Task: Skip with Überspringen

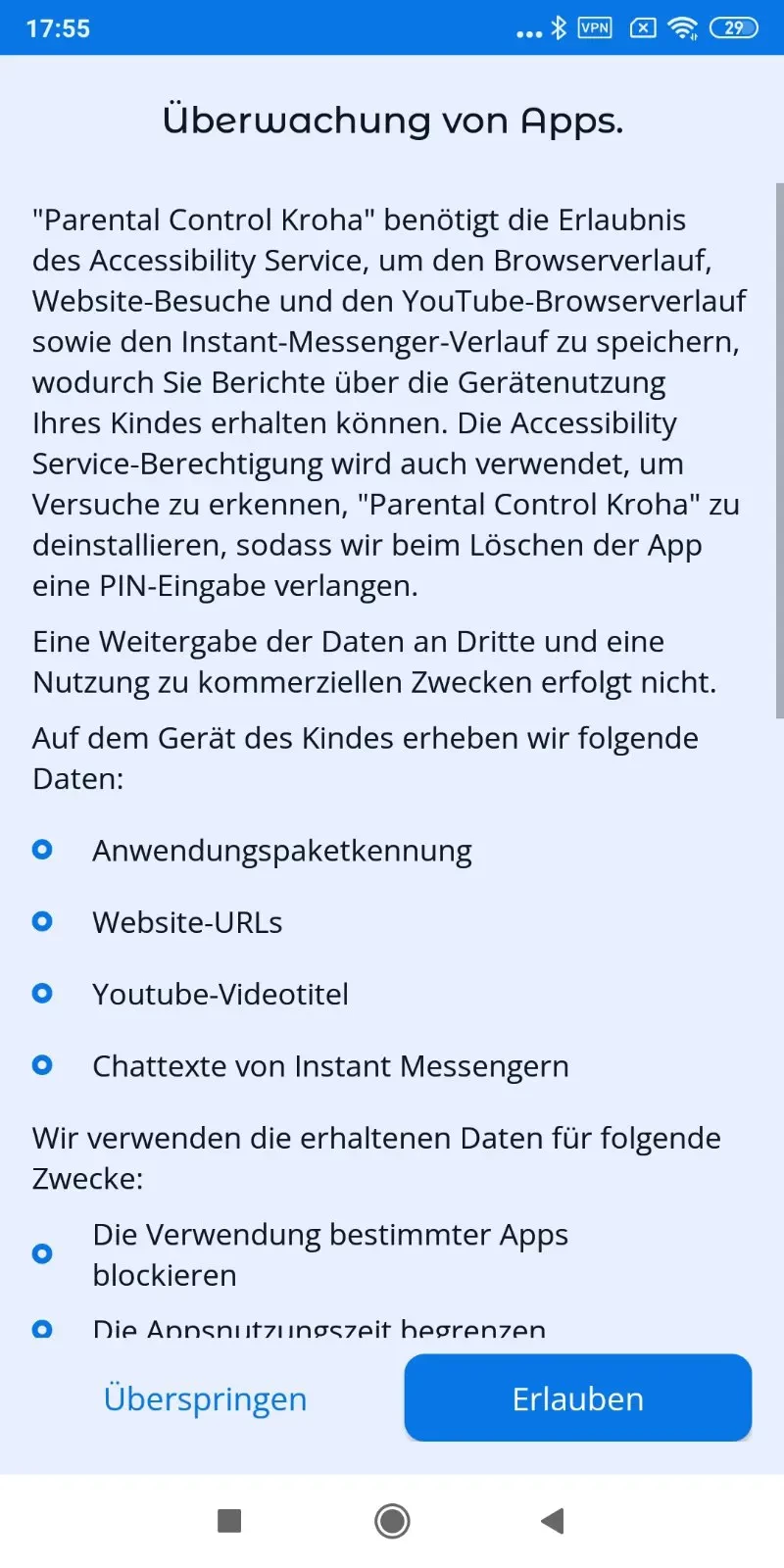Action: [205, 1398]
